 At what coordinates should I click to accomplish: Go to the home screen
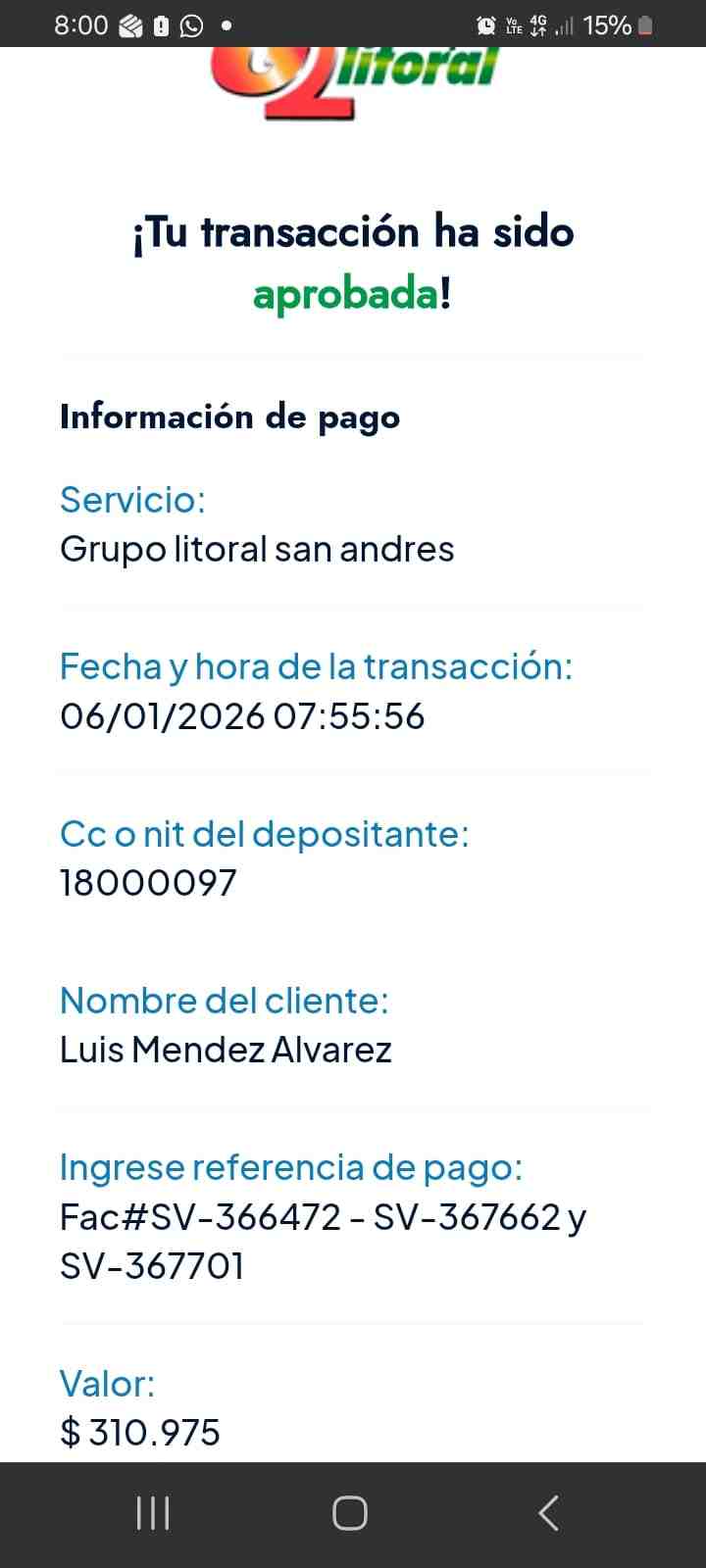coord(350,1513)
